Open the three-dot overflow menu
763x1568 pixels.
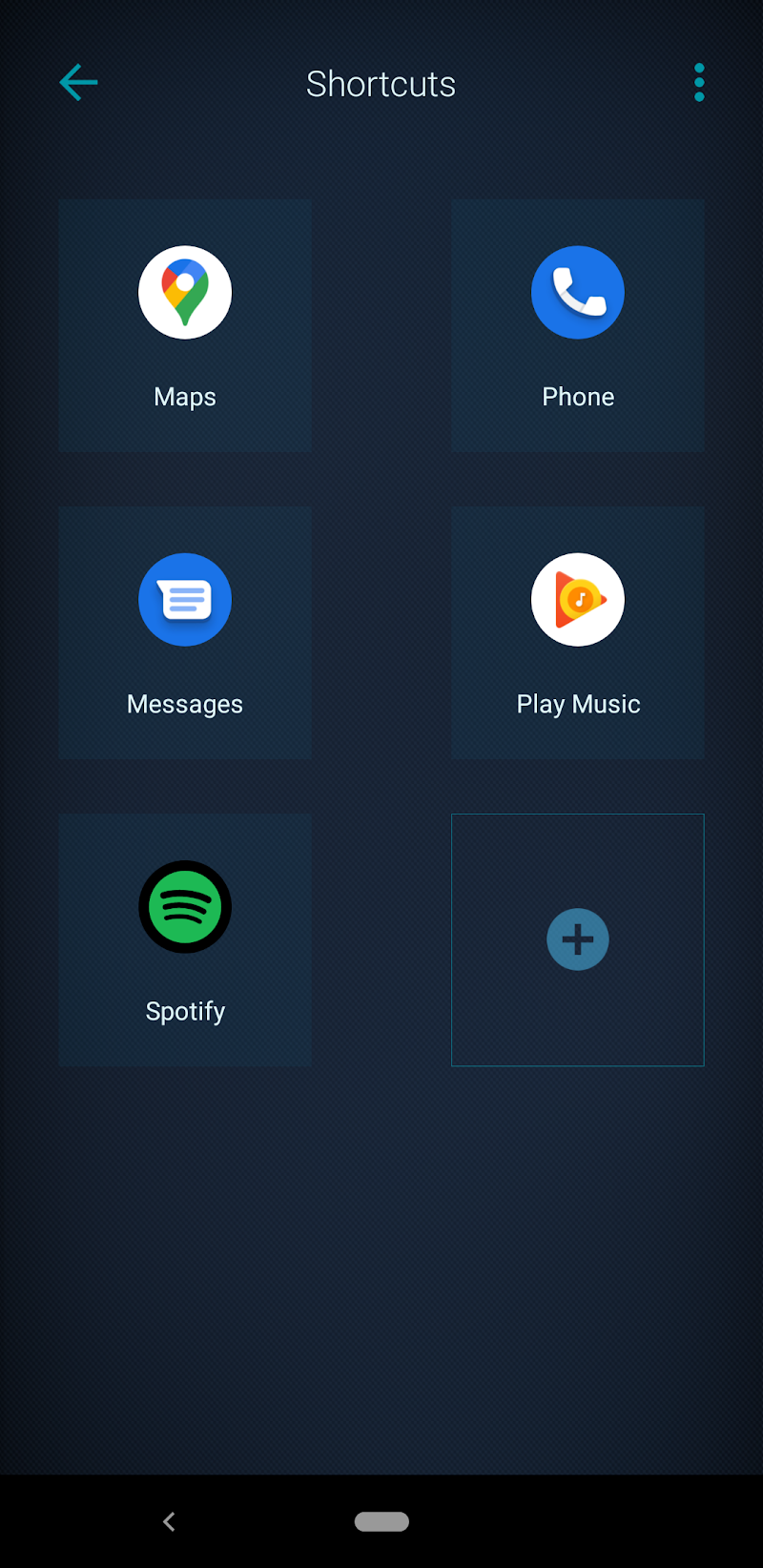tap(699, 83)
